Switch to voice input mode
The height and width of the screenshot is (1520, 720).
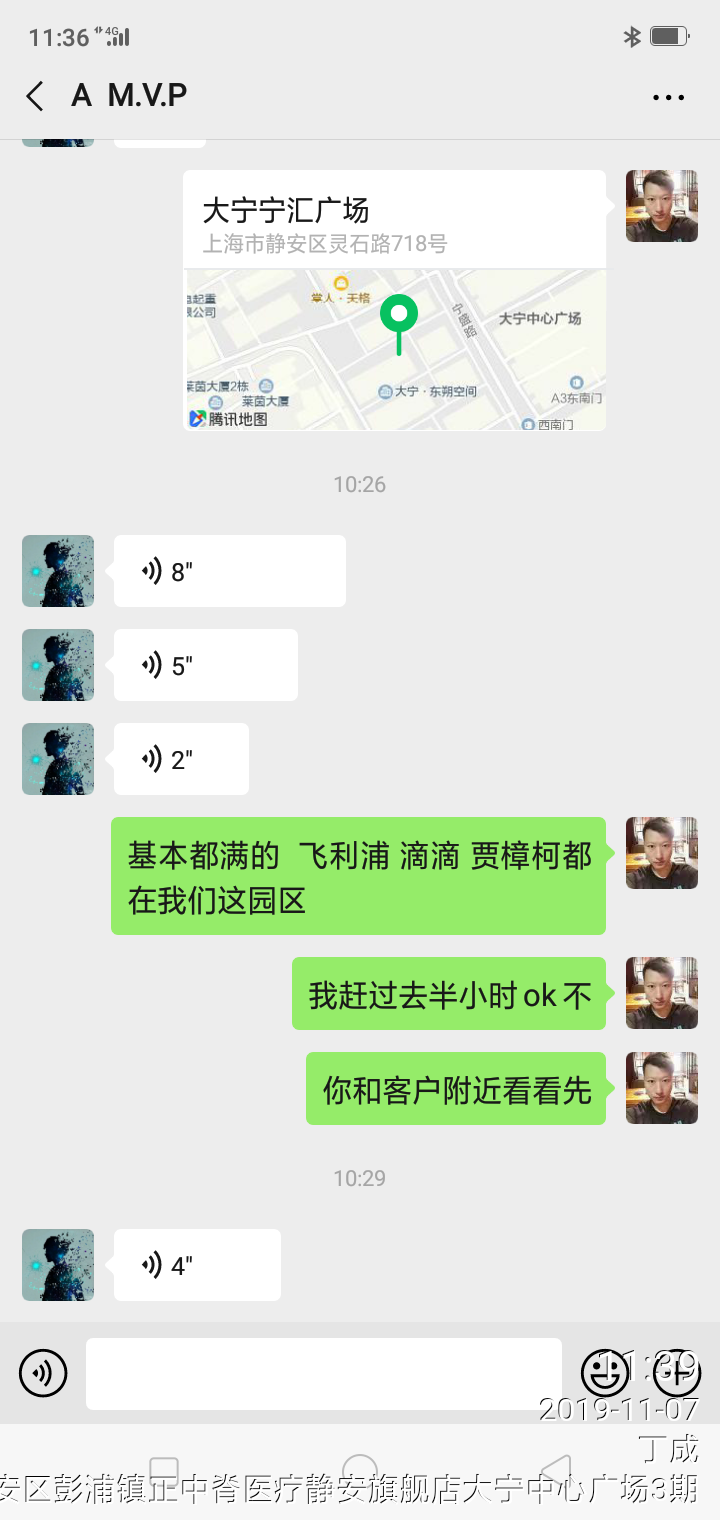pyautogui.click(x=43, y=1373)
